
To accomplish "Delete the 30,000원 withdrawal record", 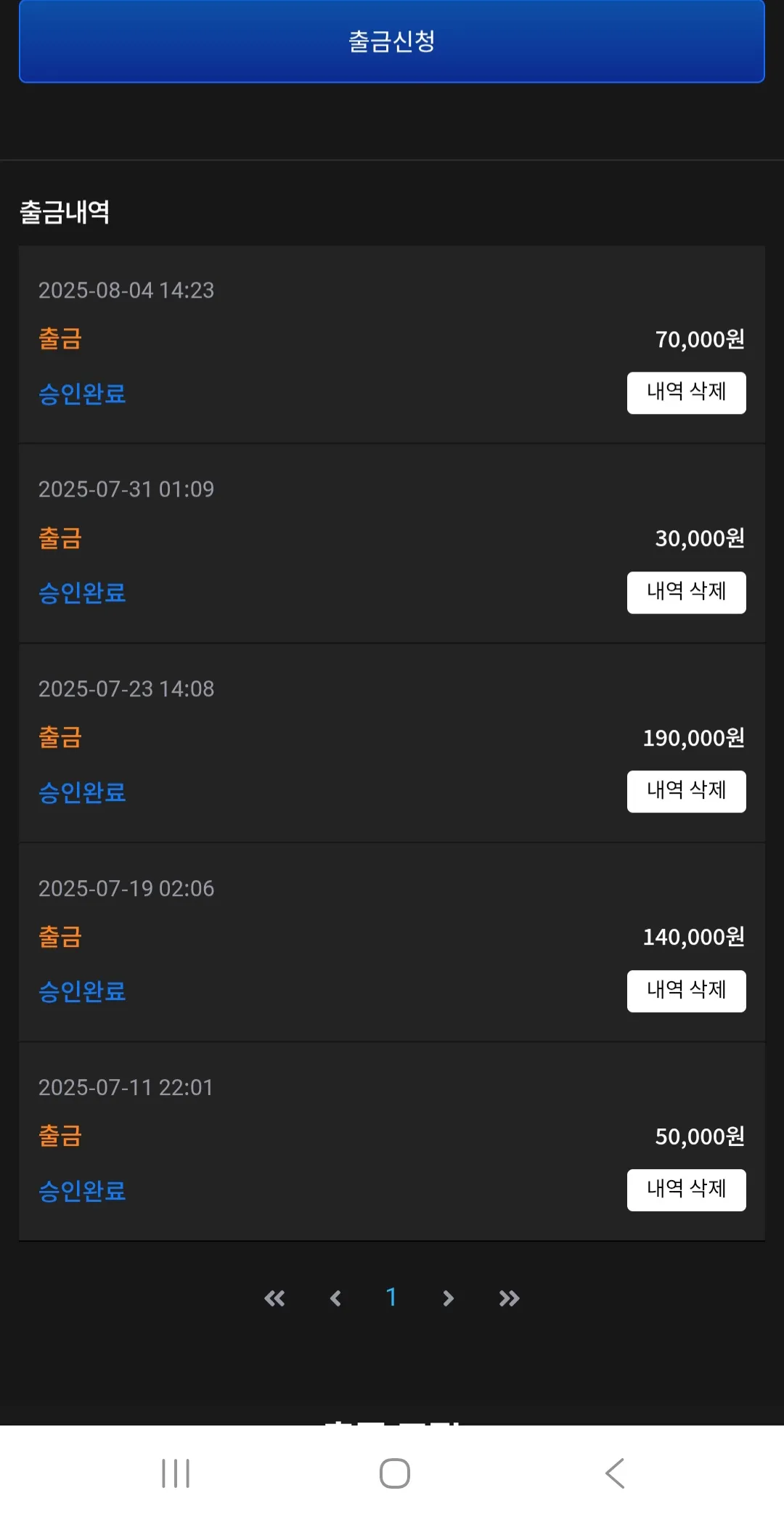I will pyautogui.click(x=687, y=593).
